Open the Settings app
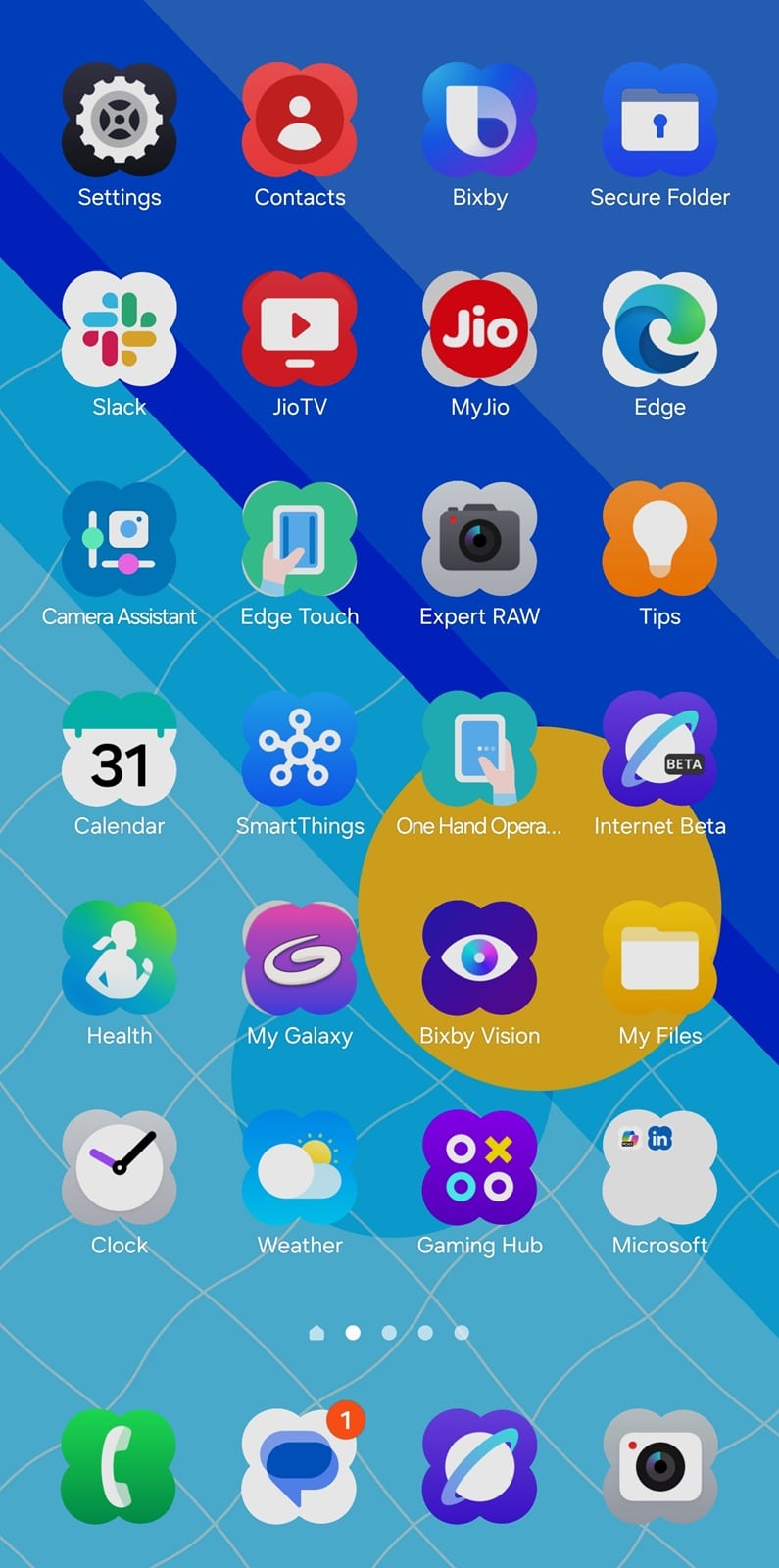This screenshot has width=779, height=1568. (x=120, y=121)
